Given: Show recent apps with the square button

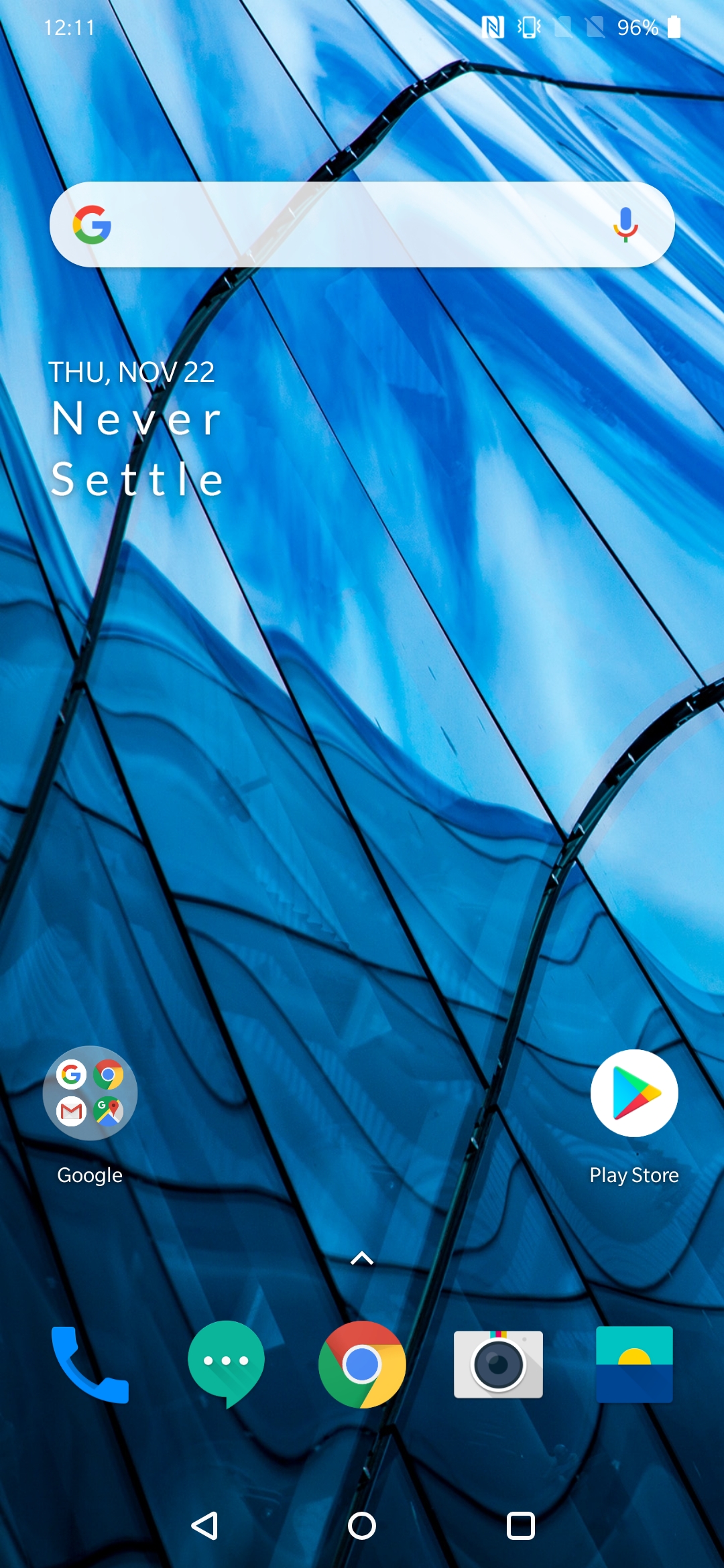Looking at the screenshot, I should pos(521,1526).
